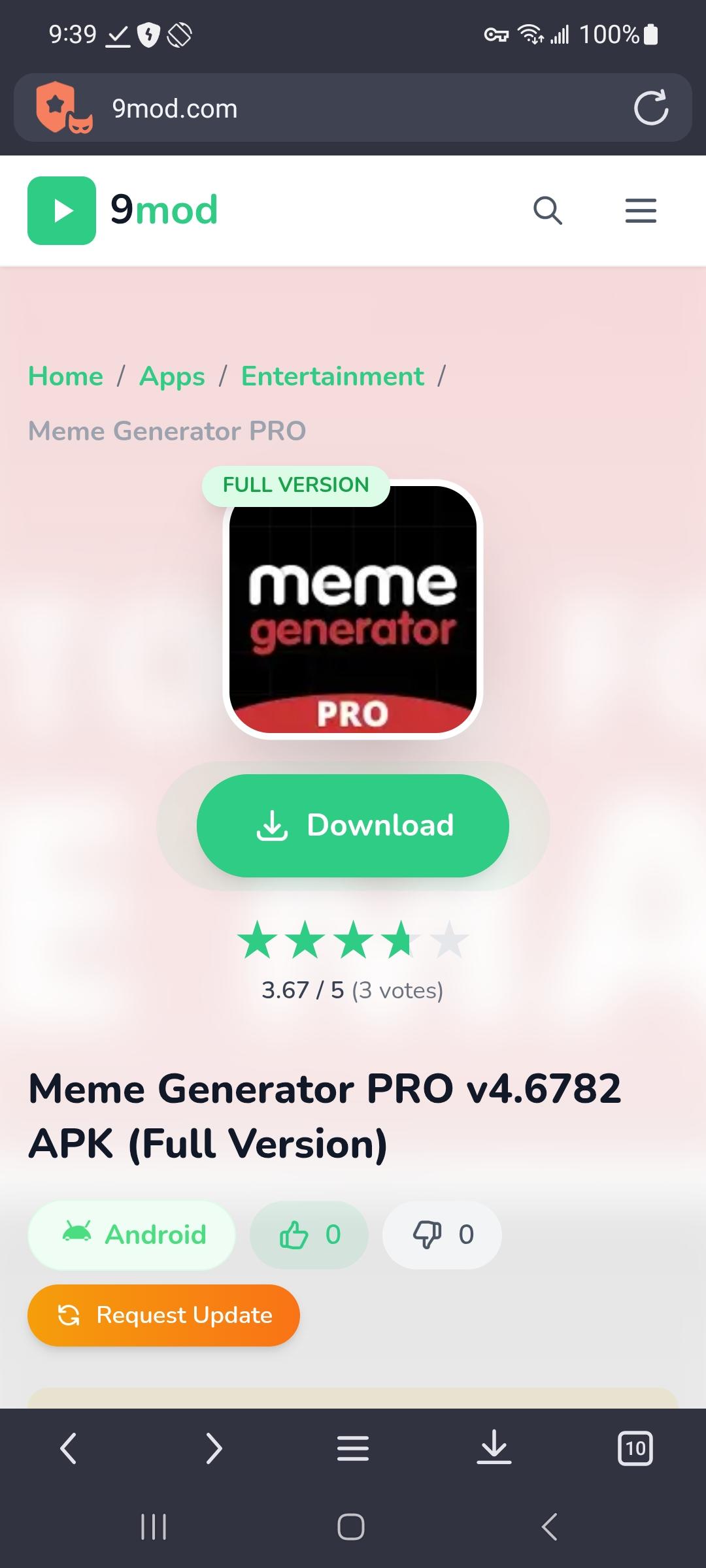This screenshot has width=706, height=1568.
Task: Open browser downloads from bottom bar
Action: point(494,1446)
